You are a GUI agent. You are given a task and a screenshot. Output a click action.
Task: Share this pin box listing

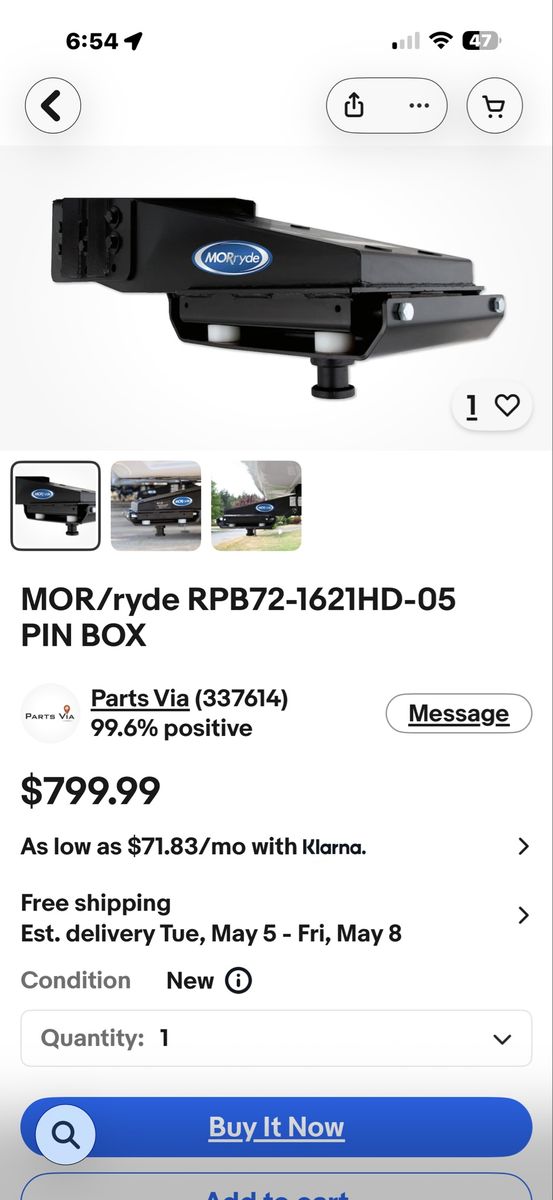coord(355,105)
